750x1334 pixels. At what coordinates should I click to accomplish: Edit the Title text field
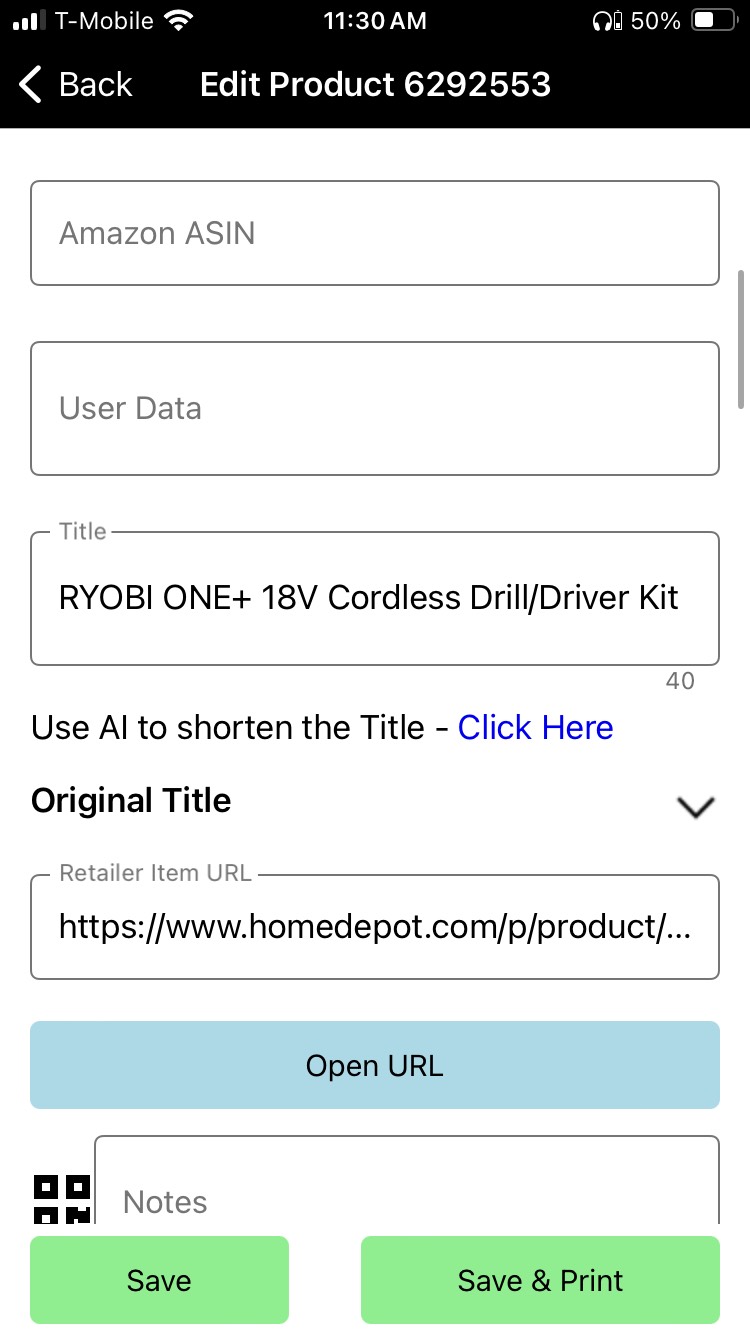374,598
